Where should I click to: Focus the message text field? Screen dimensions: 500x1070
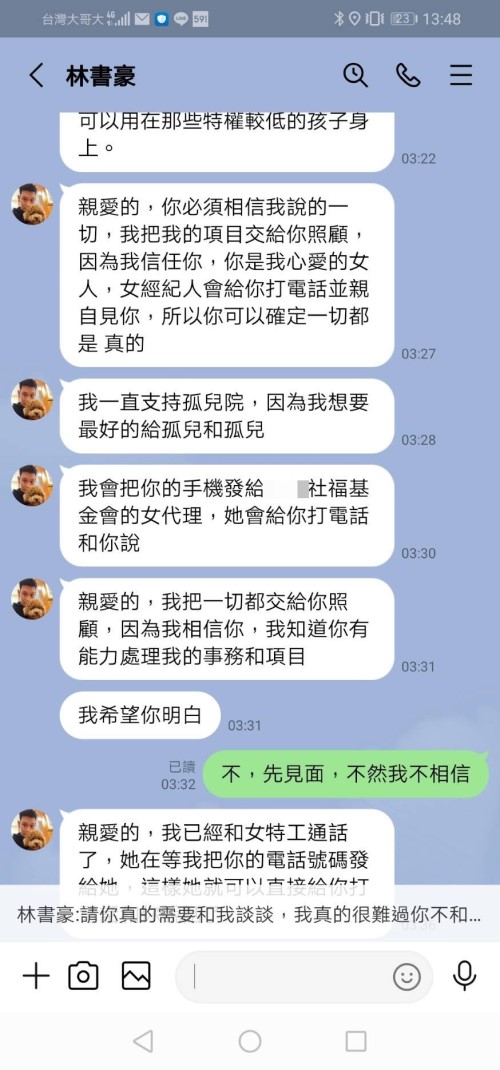point(286,977)
